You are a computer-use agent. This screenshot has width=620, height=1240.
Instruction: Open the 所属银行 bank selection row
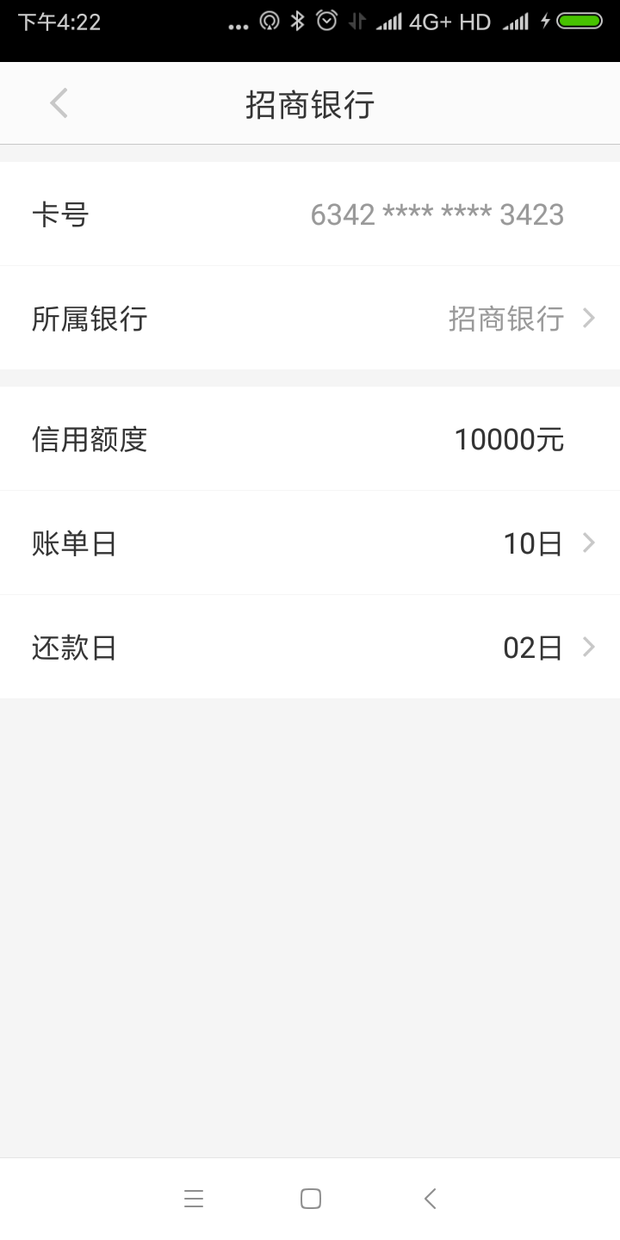pyautogui.click(x=310, y=319)
